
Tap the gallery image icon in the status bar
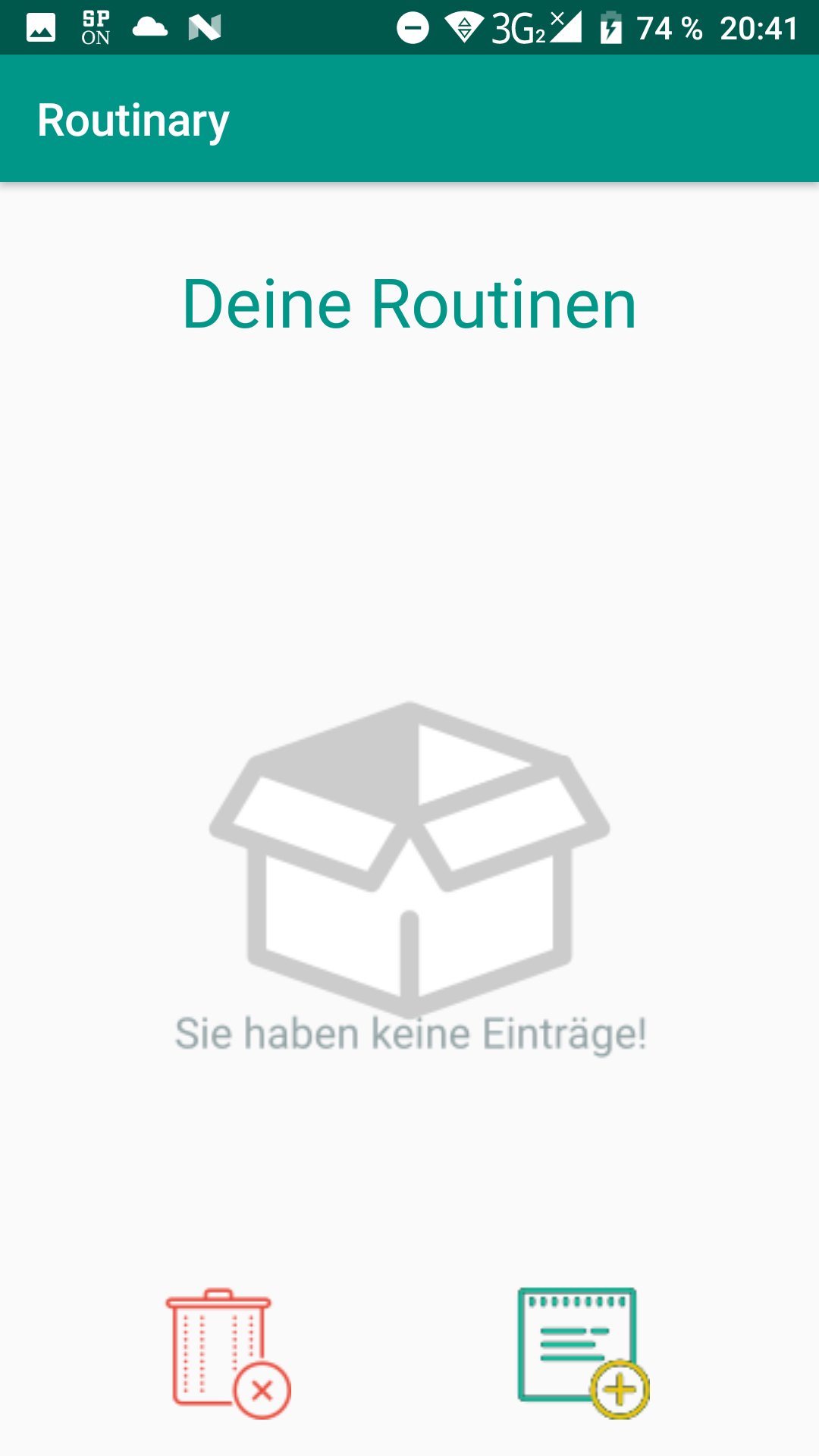(42, 28)
